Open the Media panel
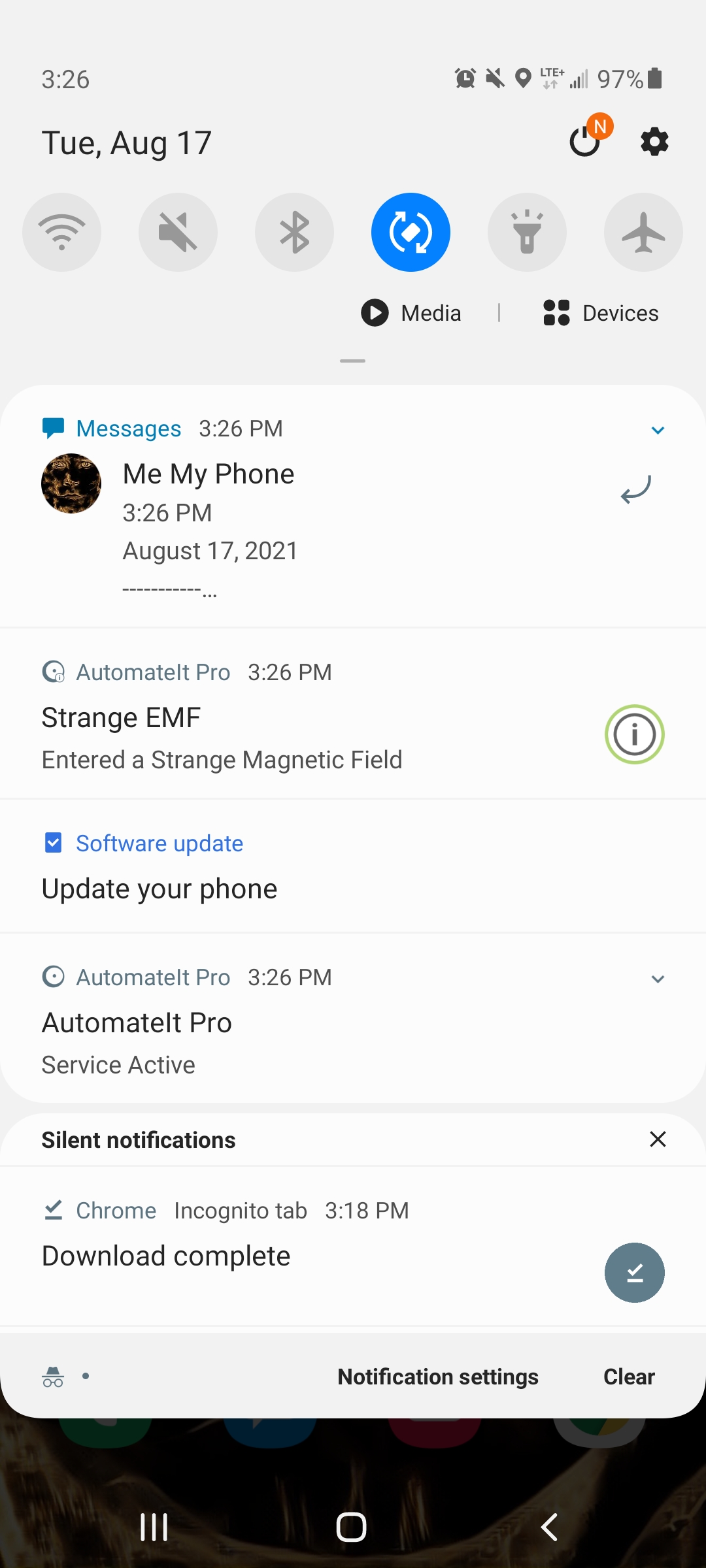This screenshot has height=1568, width=706. tap(412, 313)
